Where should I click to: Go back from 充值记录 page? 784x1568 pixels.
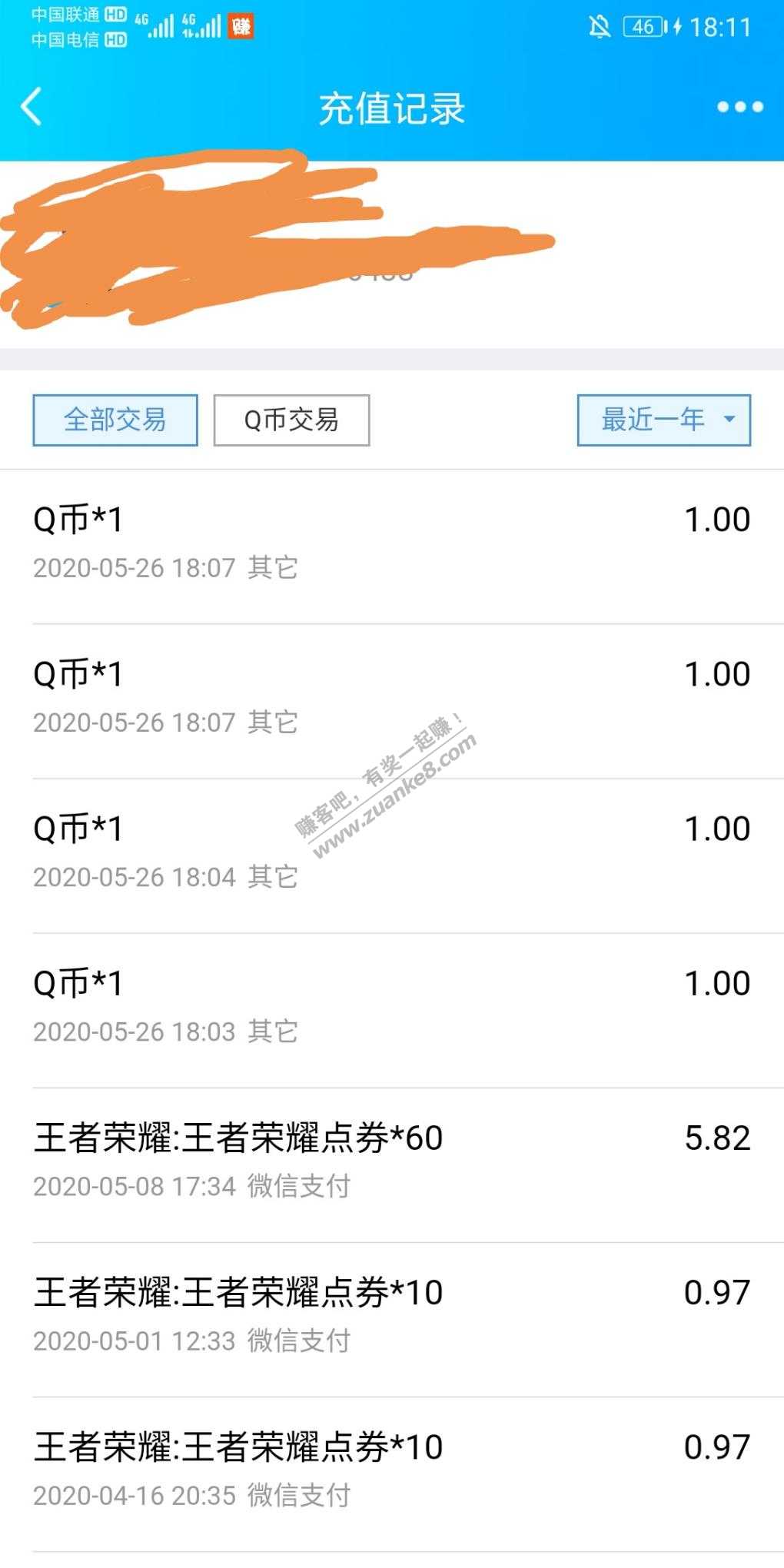[32, 107]
